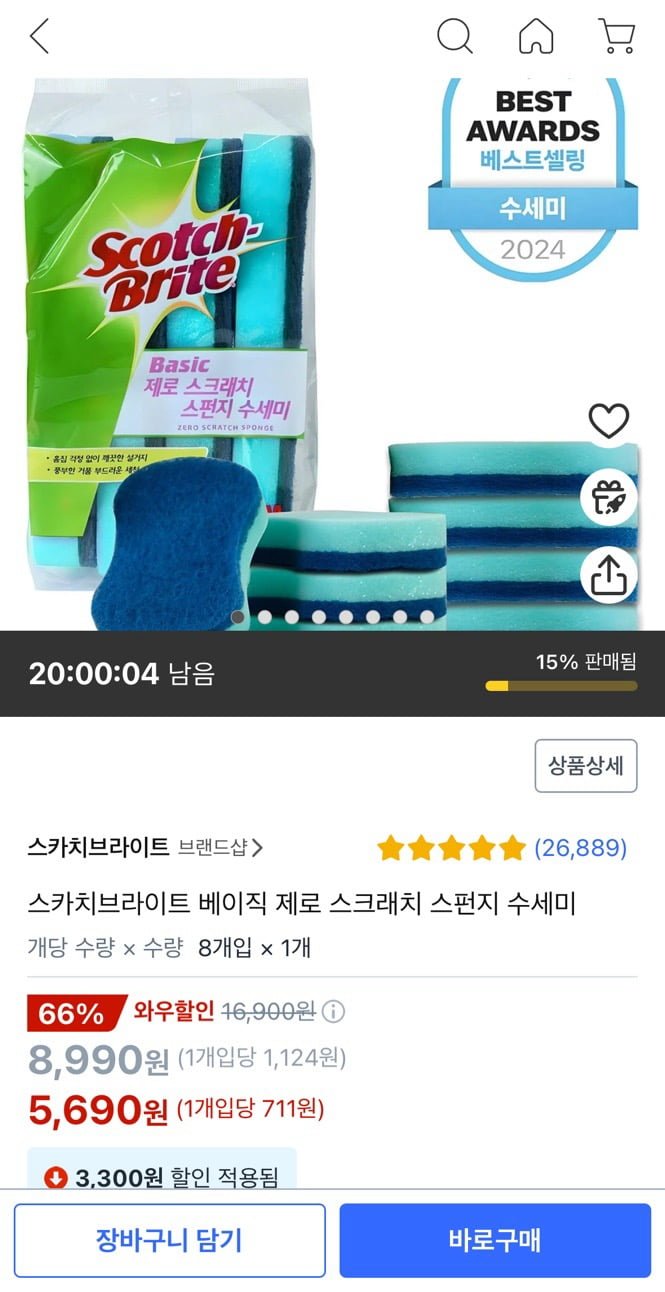Viewport: 665px width, 1292px height.
Task: Open 상품상세 product details
Action: tap(585, 766)
